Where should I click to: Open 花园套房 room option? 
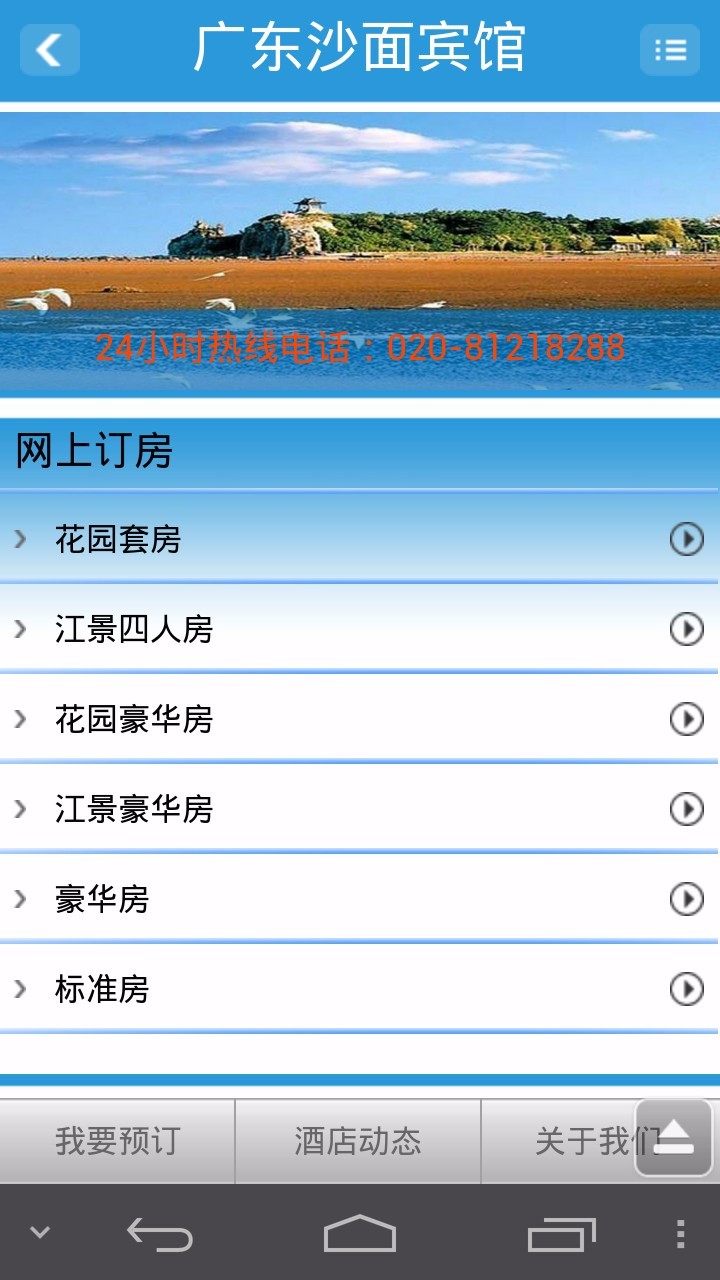[360, 539]
